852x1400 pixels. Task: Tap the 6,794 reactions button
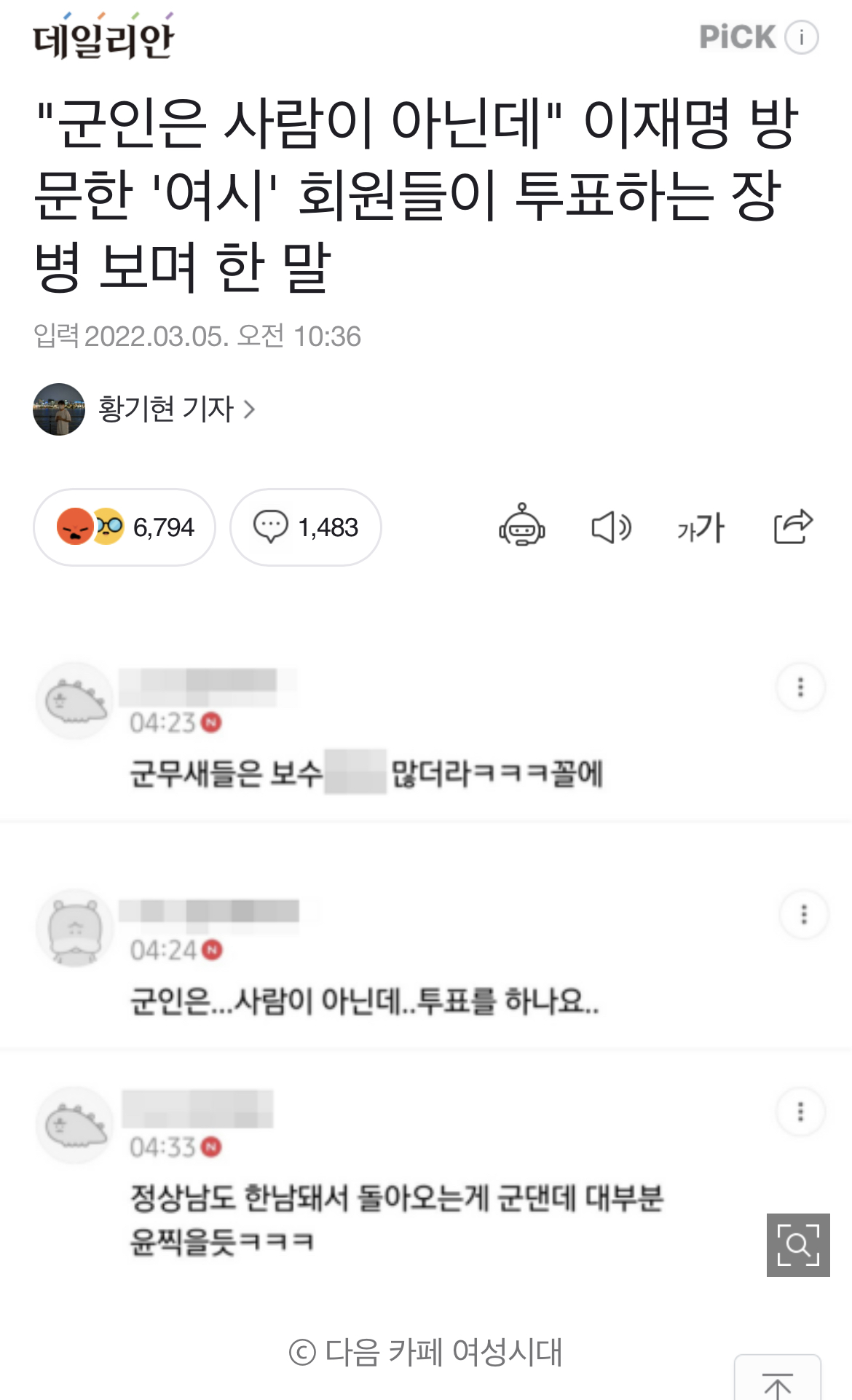125,527
